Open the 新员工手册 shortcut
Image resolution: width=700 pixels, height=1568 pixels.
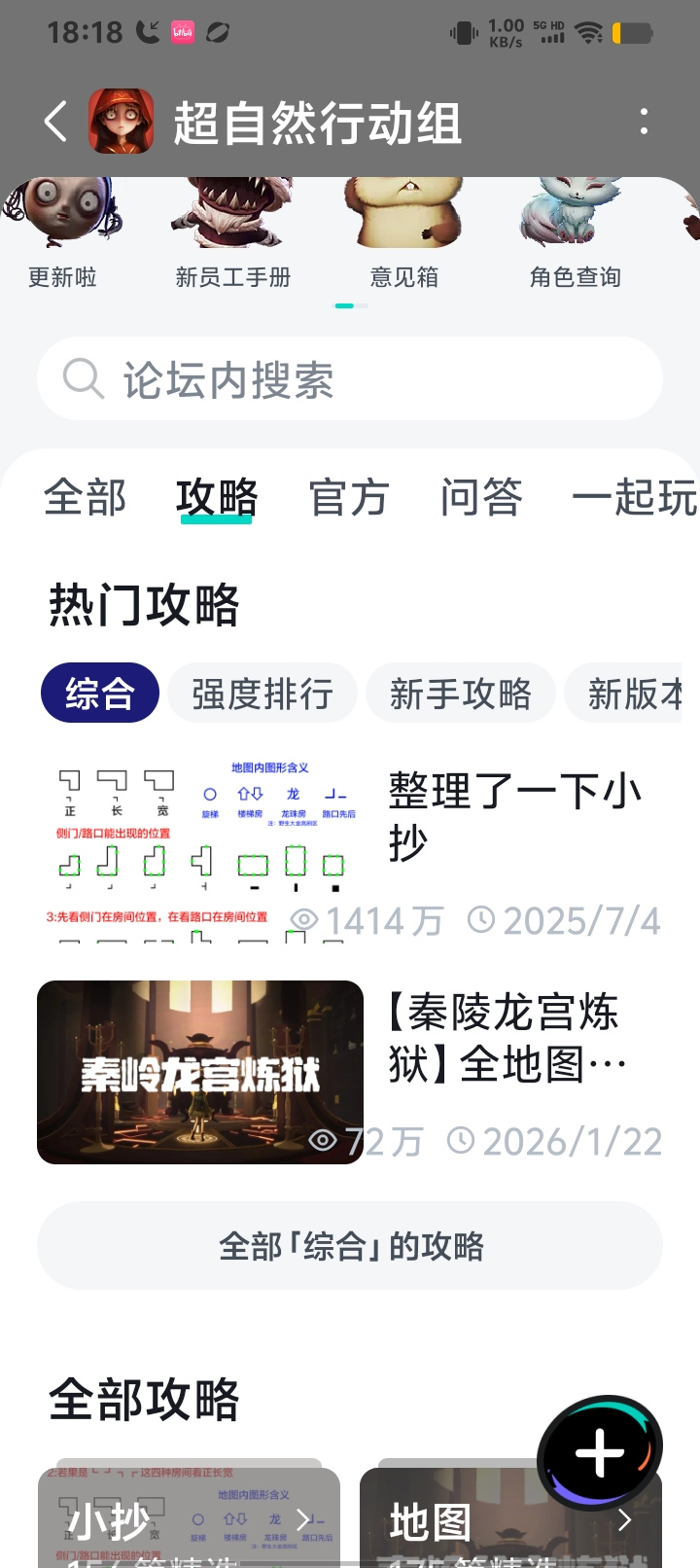pyautogui.click(x=233, y=233)
